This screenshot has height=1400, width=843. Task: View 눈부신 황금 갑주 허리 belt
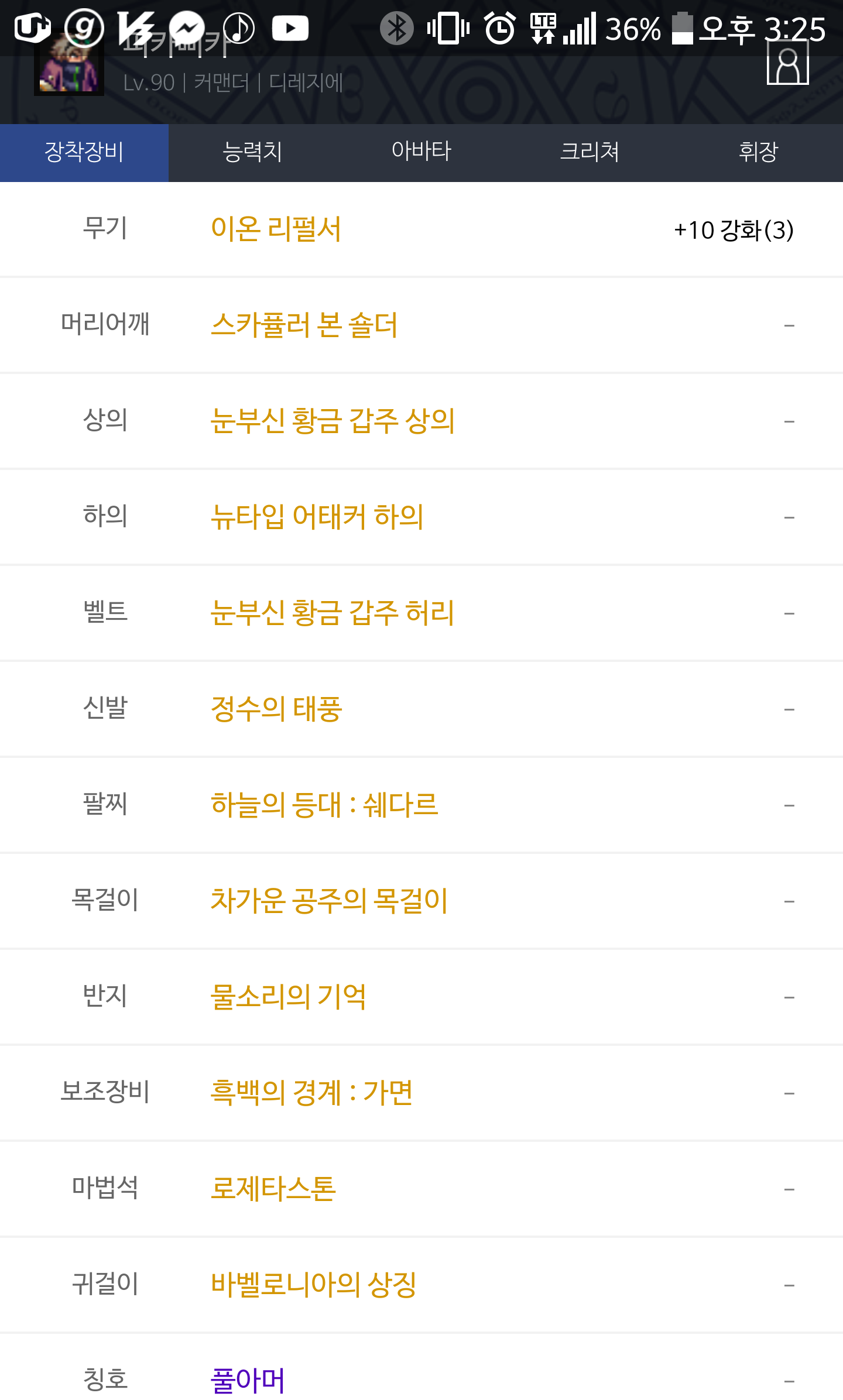pos(333,613)
